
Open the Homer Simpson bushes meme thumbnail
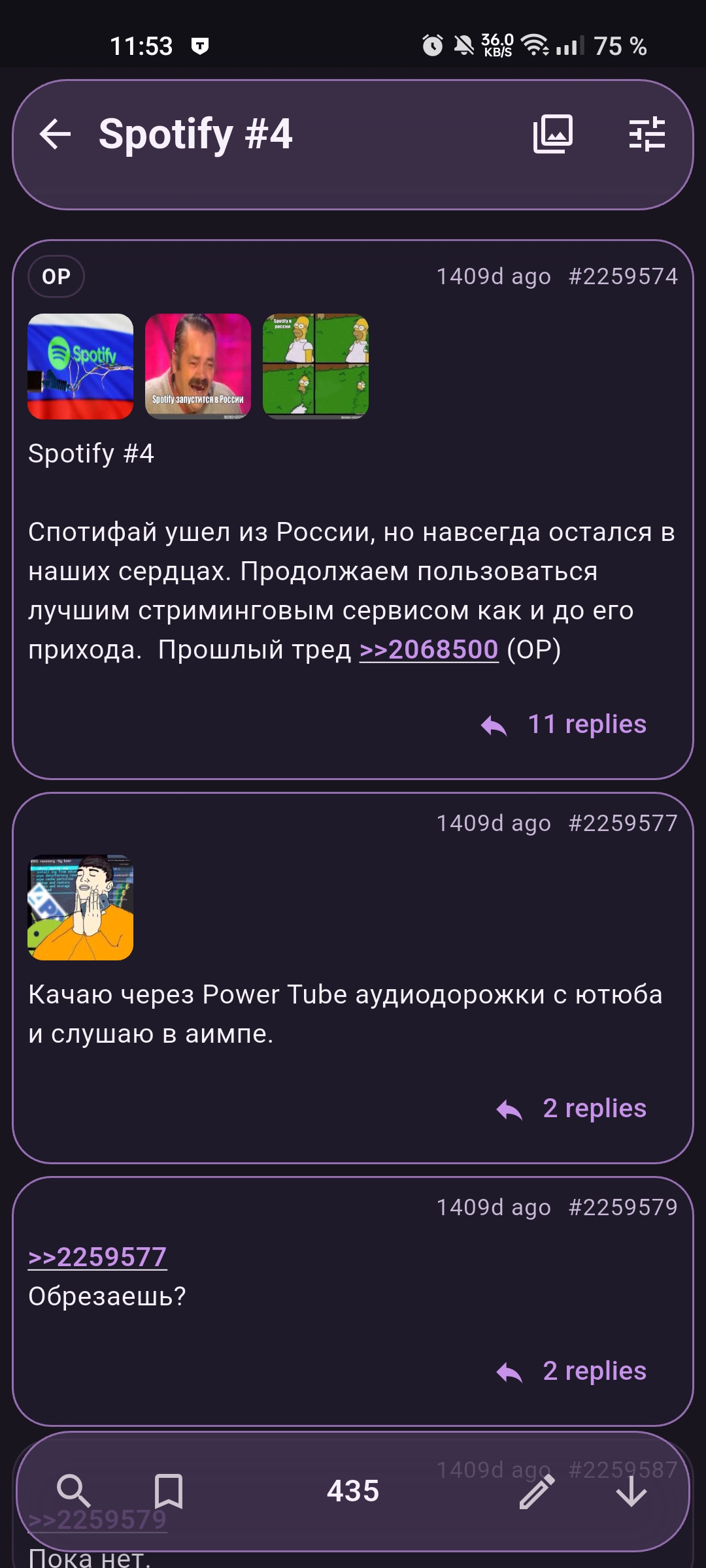[316, 367]
